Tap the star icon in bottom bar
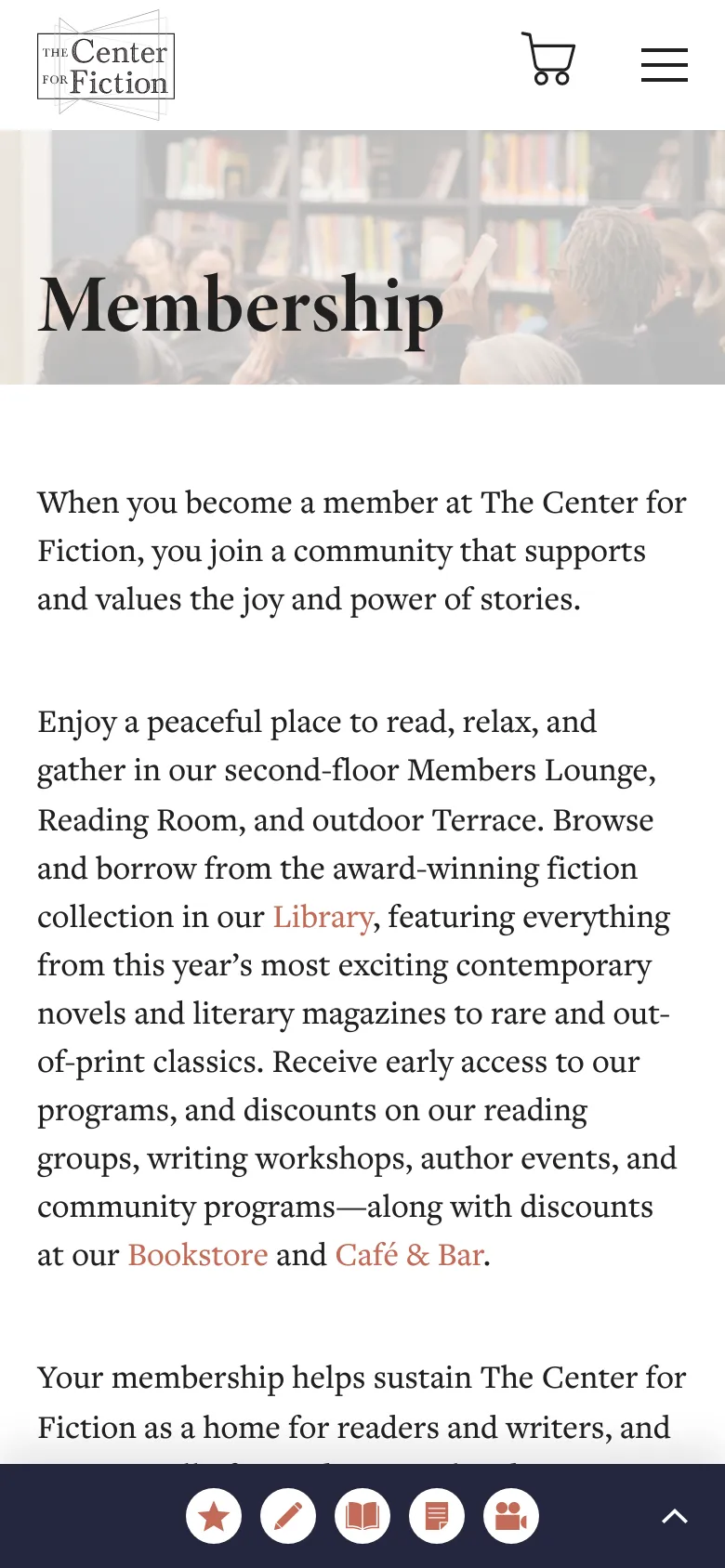The height and width of the screenshot is (1568, 725). [x=214, y=1516]
